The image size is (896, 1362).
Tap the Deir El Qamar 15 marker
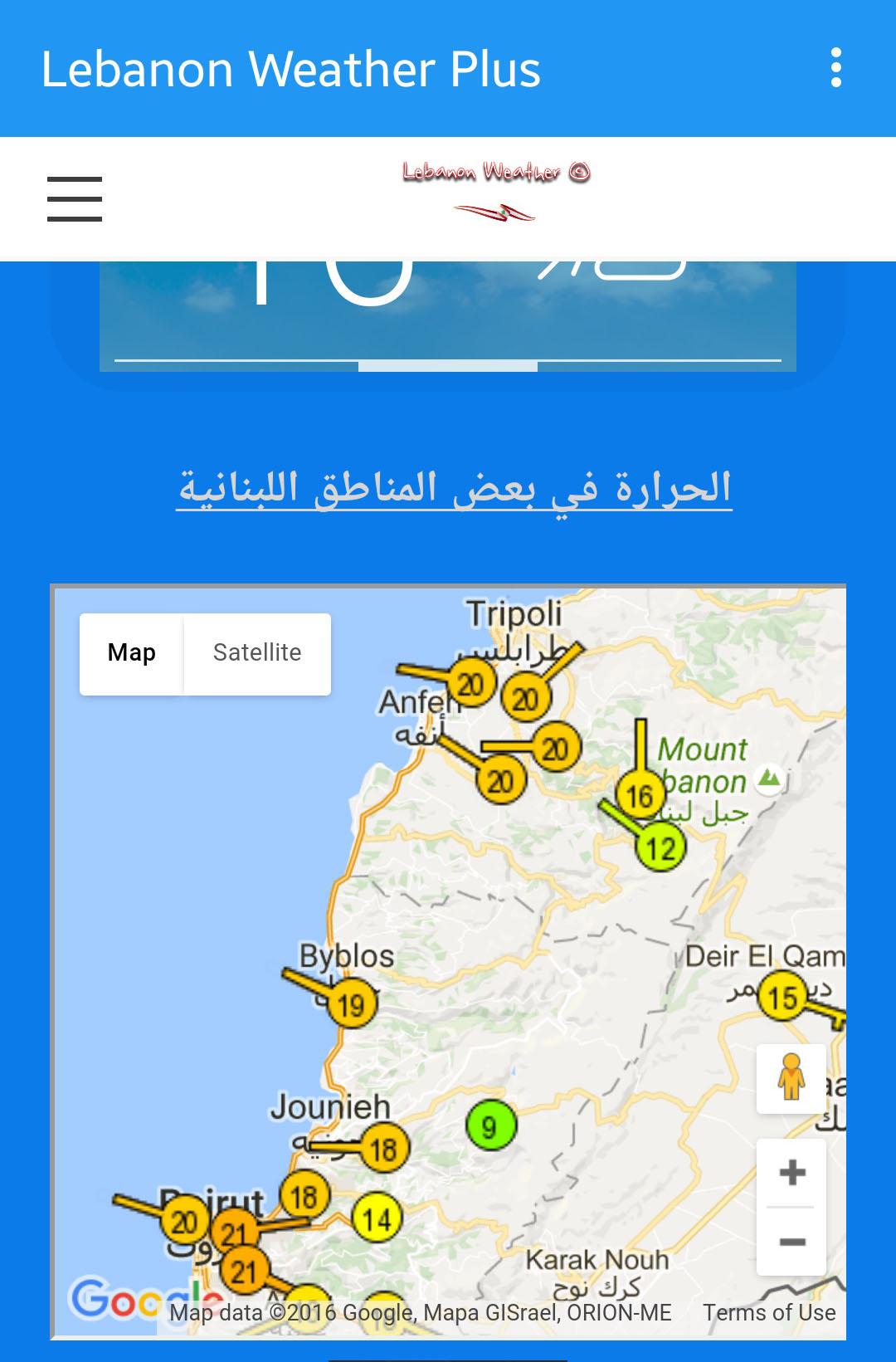pos(782,997)
